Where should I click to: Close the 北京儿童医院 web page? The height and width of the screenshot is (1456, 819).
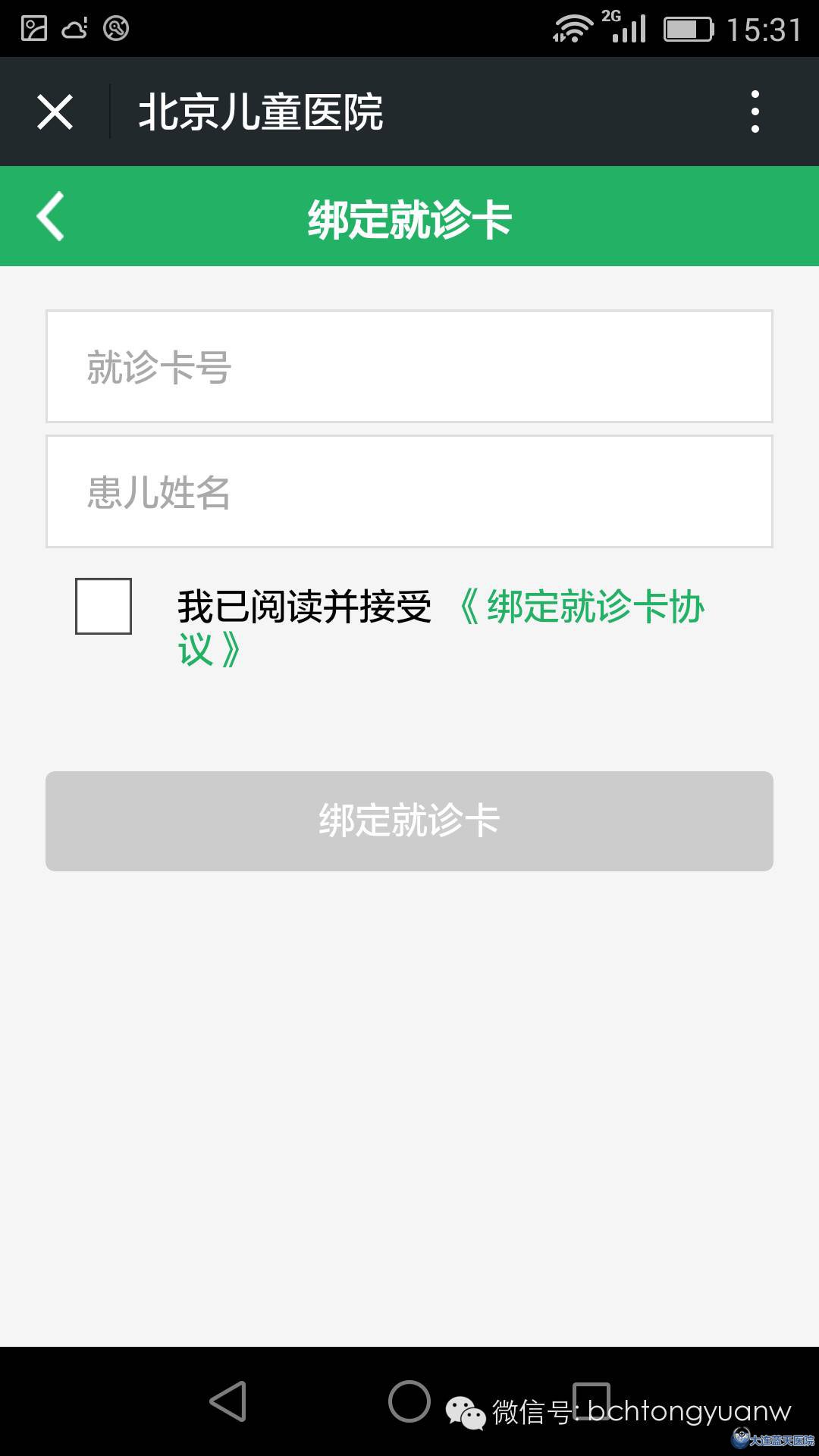pyautogui.click(x=55, y=112)
